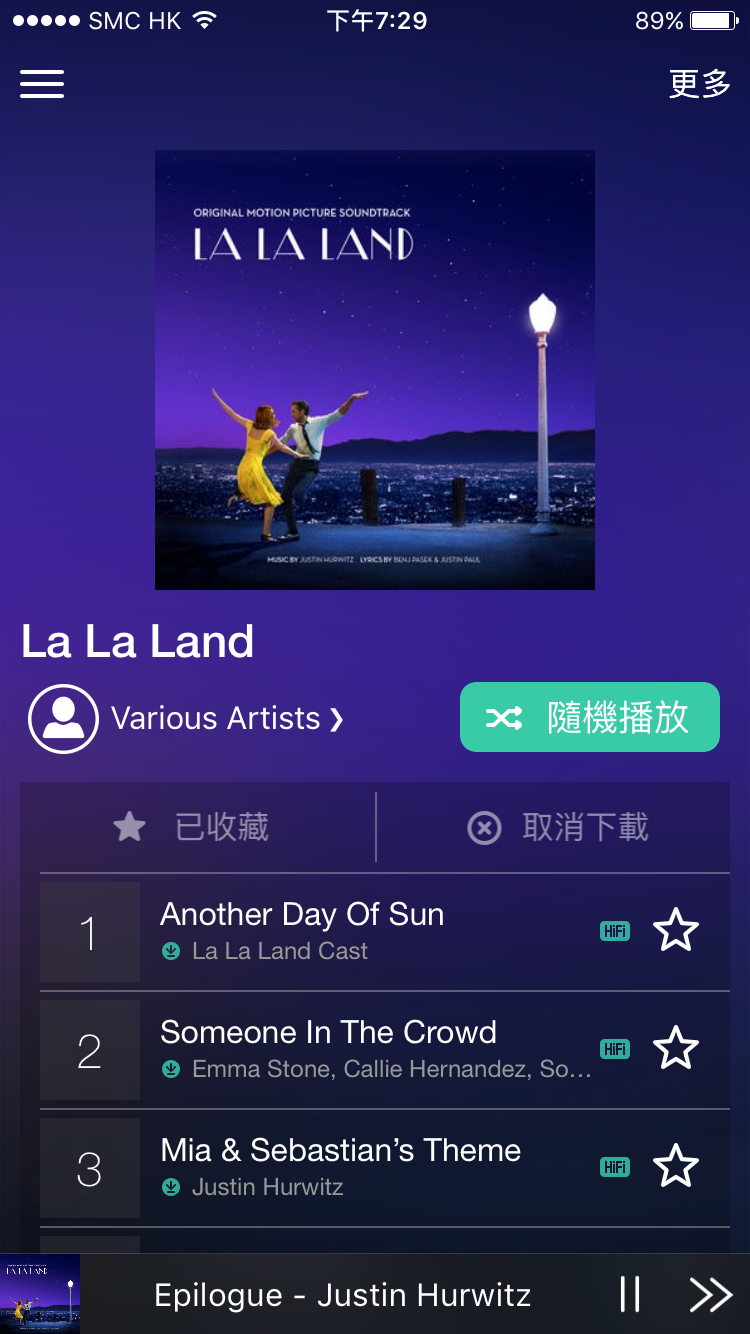View the La La Land album cover

tap(375, 370)
